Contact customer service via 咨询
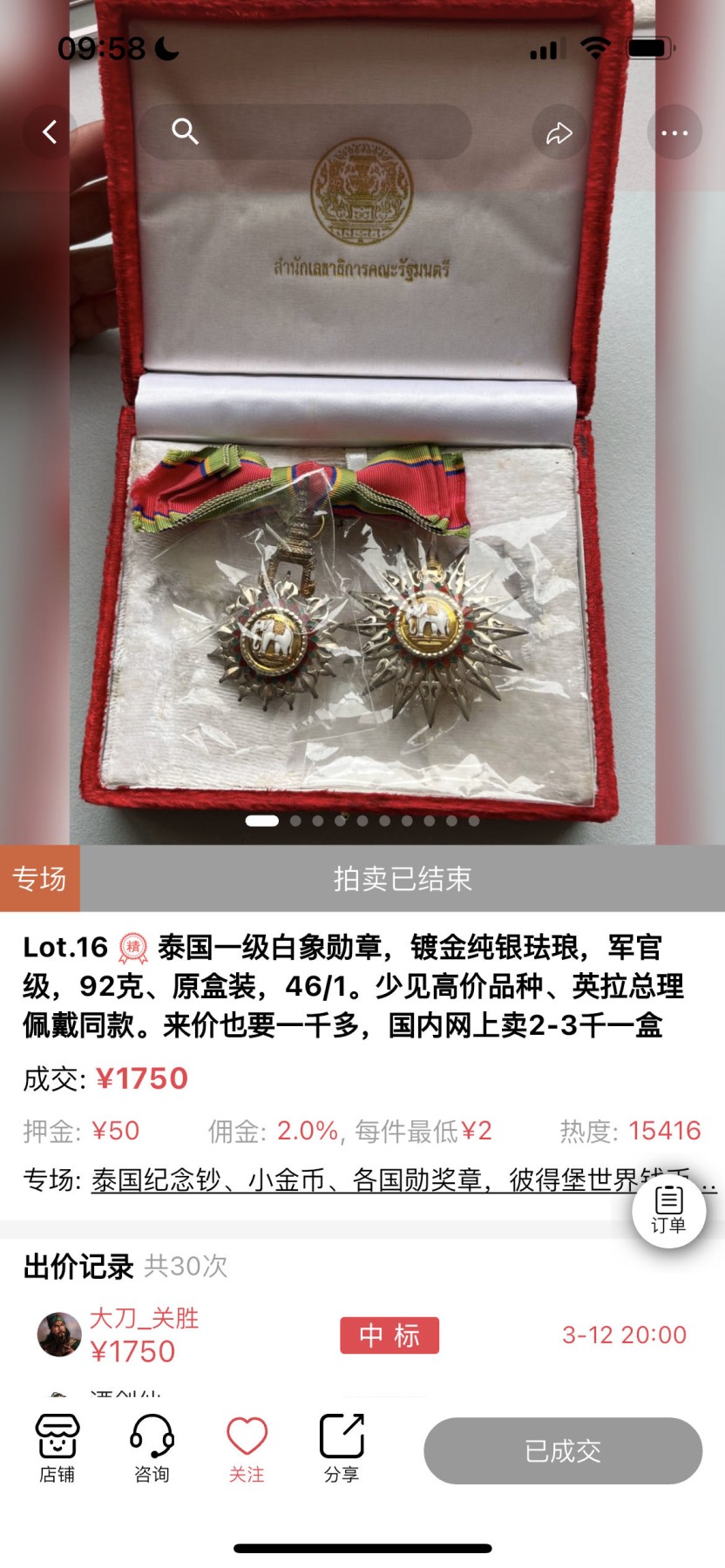The image size is (725, 1568). tap(152, 1450)
